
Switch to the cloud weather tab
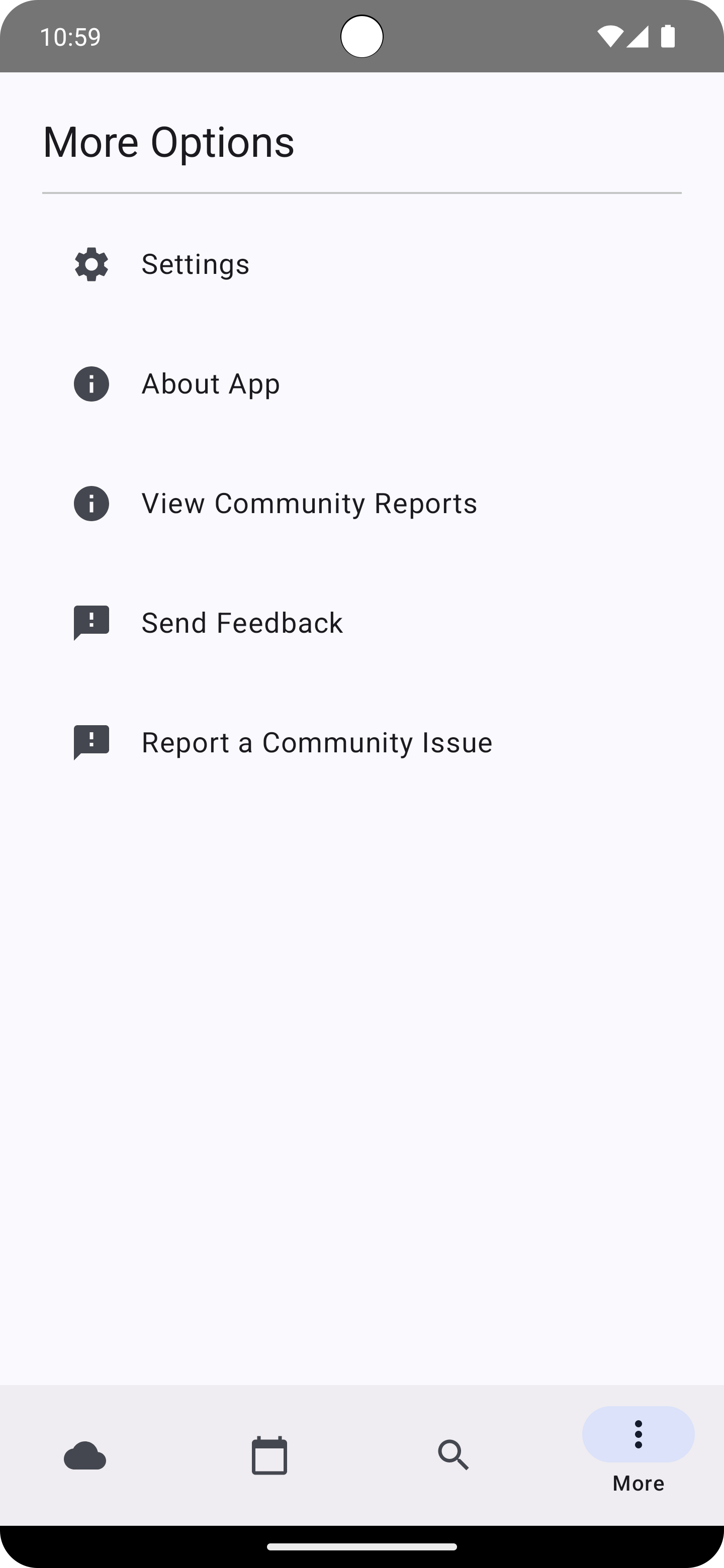click(85, 1455)
